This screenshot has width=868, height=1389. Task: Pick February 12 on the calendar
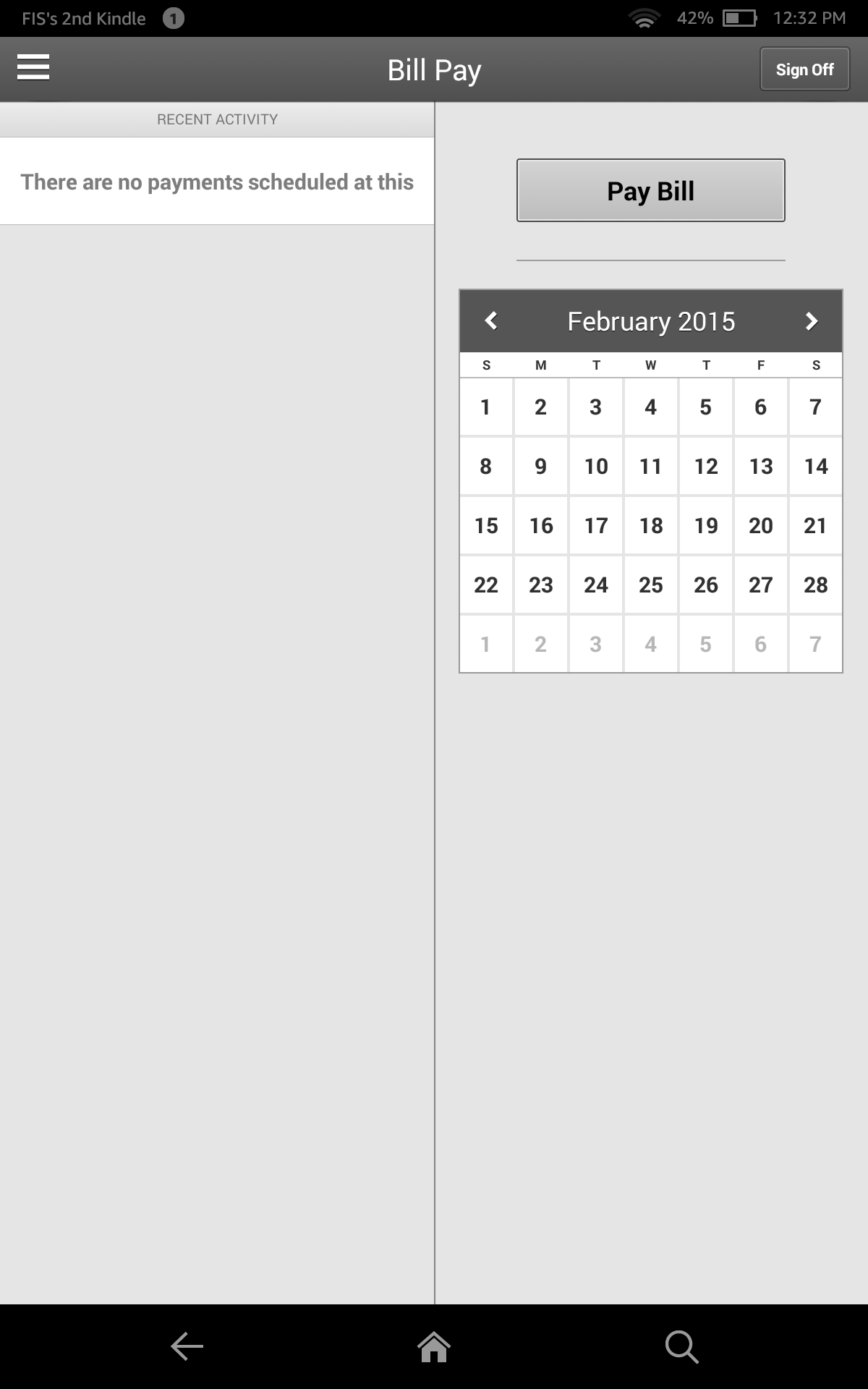click(x=706, y=467)
